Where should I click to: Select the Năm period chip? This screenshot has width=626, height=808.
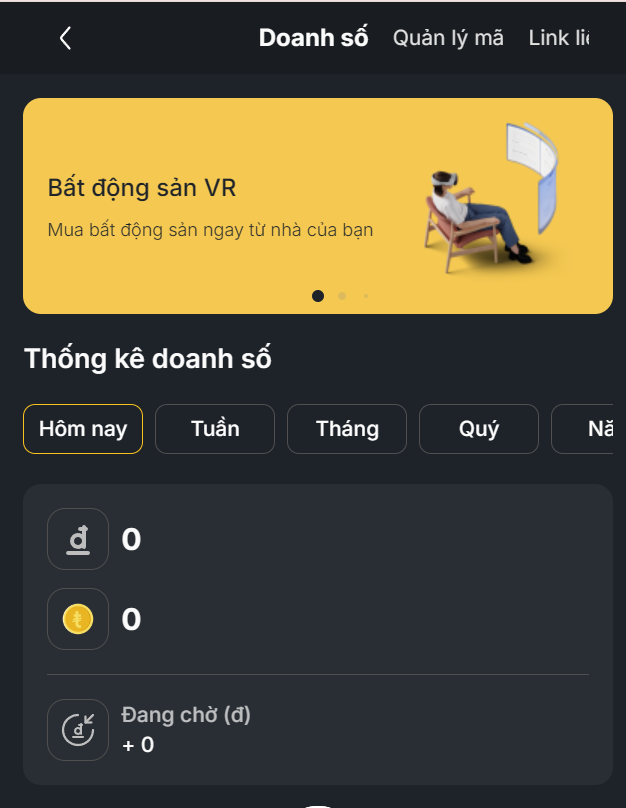point(588,429)
